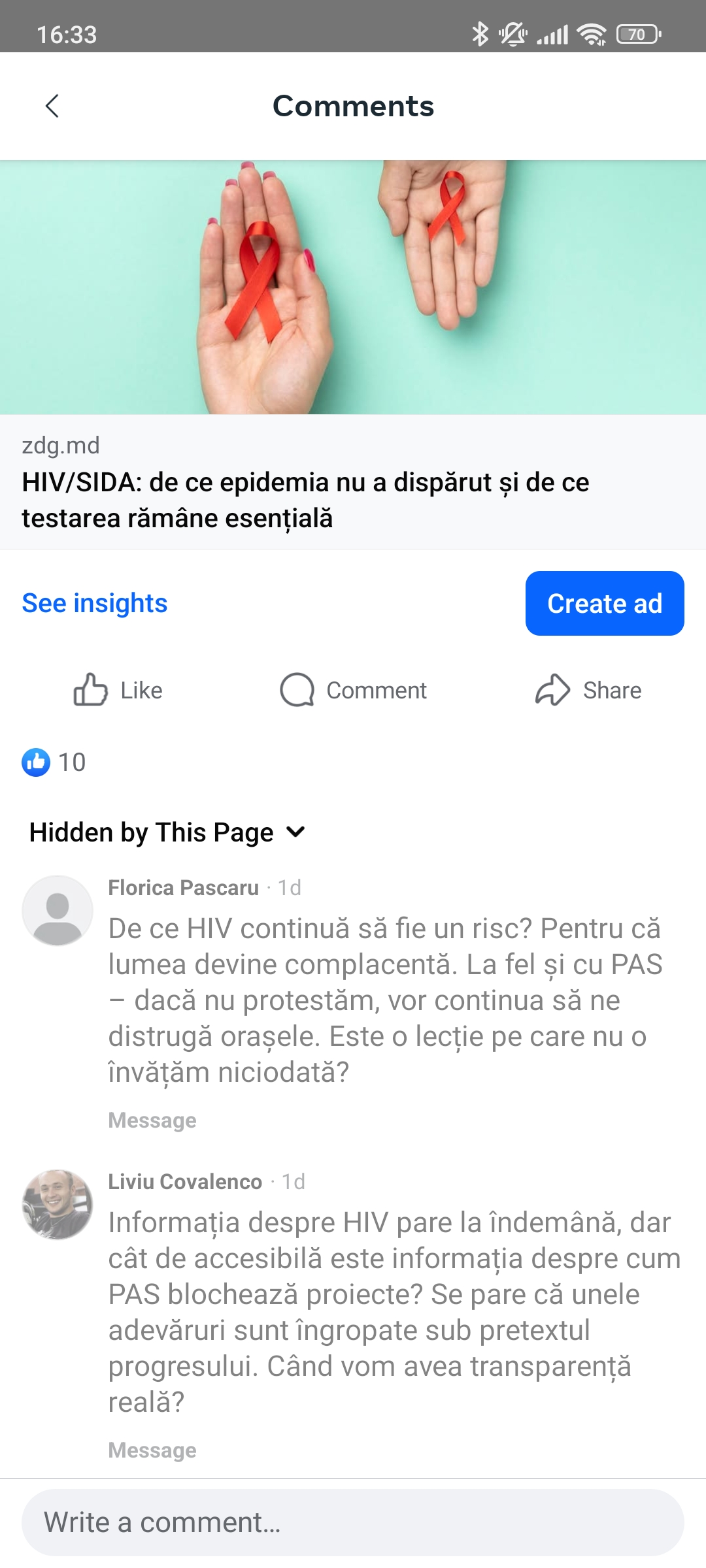Open Liviu Covalenco's profile photo
This screenshot has width=706, height=1568.
click(58, 1204)
